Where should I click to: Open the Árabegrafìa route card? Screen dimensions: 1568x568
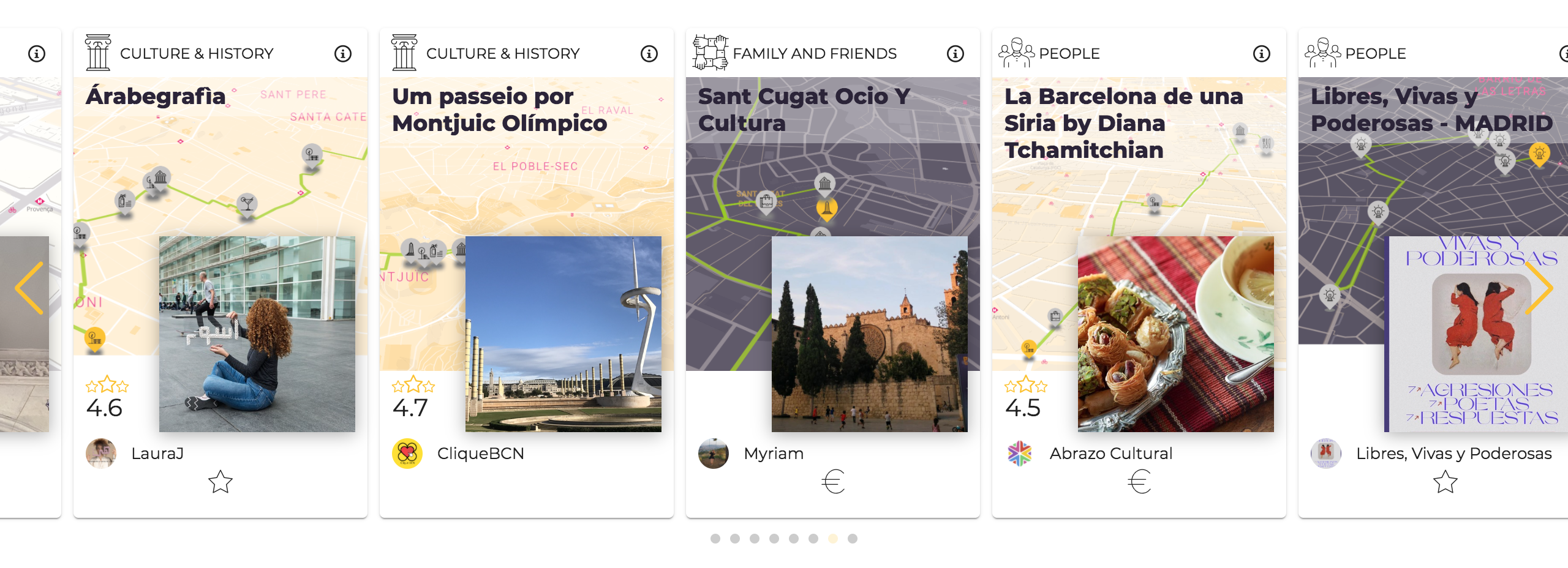tap(156, 97)
